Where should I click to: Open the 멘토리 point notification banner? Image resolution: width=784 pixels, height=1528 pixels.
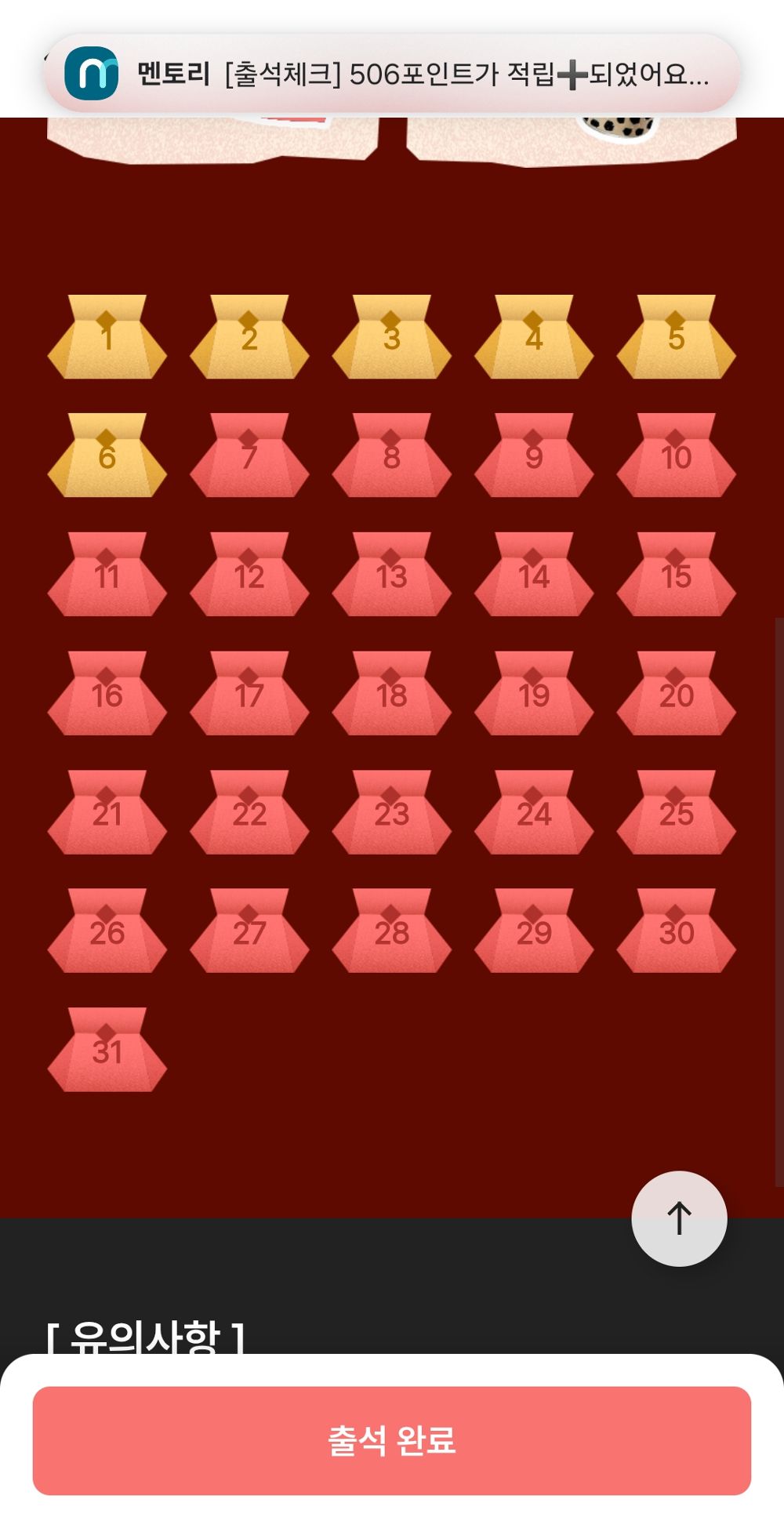[x=392, y=74]
